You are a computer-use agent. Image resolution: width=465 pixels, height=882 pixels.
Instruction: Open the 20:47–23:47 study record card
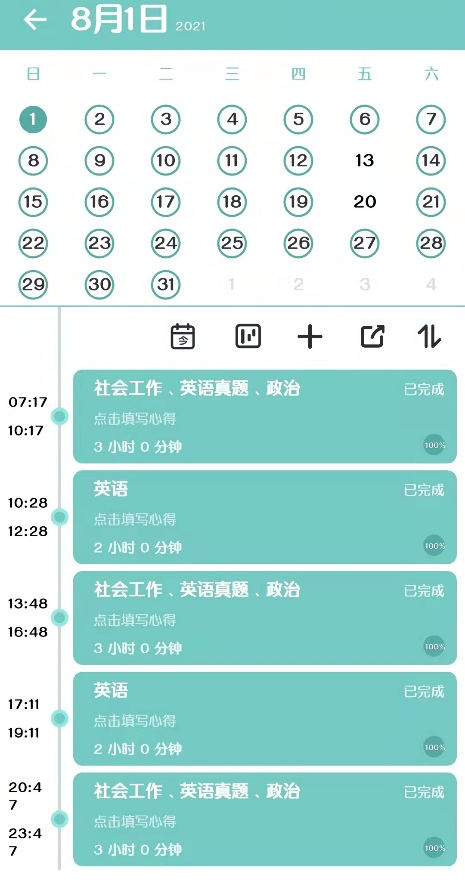(265, 819)
